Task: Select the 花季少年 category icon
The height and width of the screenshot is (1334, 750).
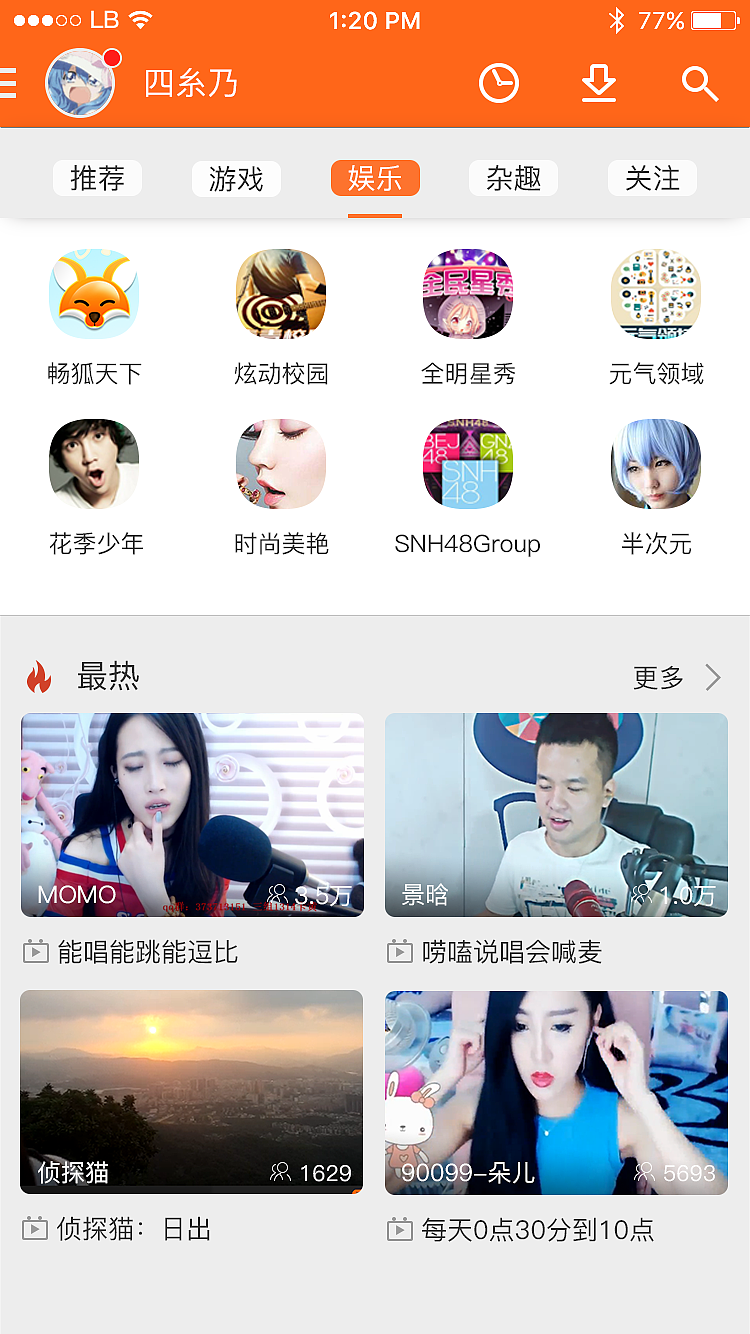Action: pos(94,464)
